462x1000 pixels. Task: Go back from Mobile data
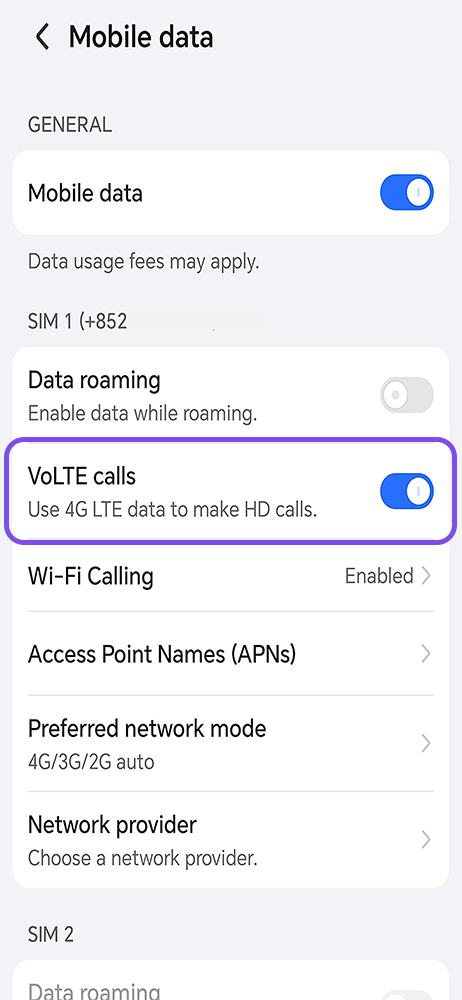pos(42,37)
